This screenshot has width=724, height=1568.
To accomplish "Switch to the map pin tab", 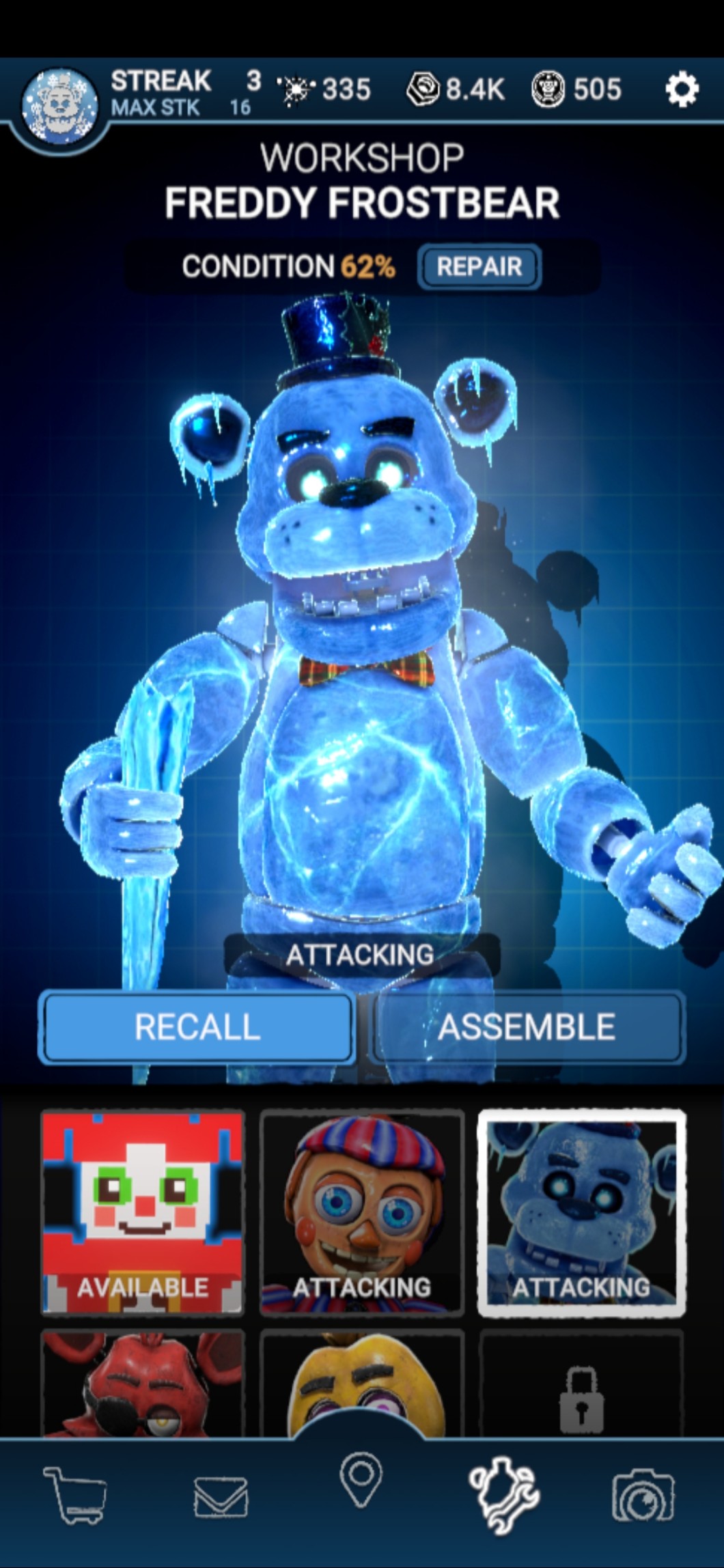I will 361,1481.
